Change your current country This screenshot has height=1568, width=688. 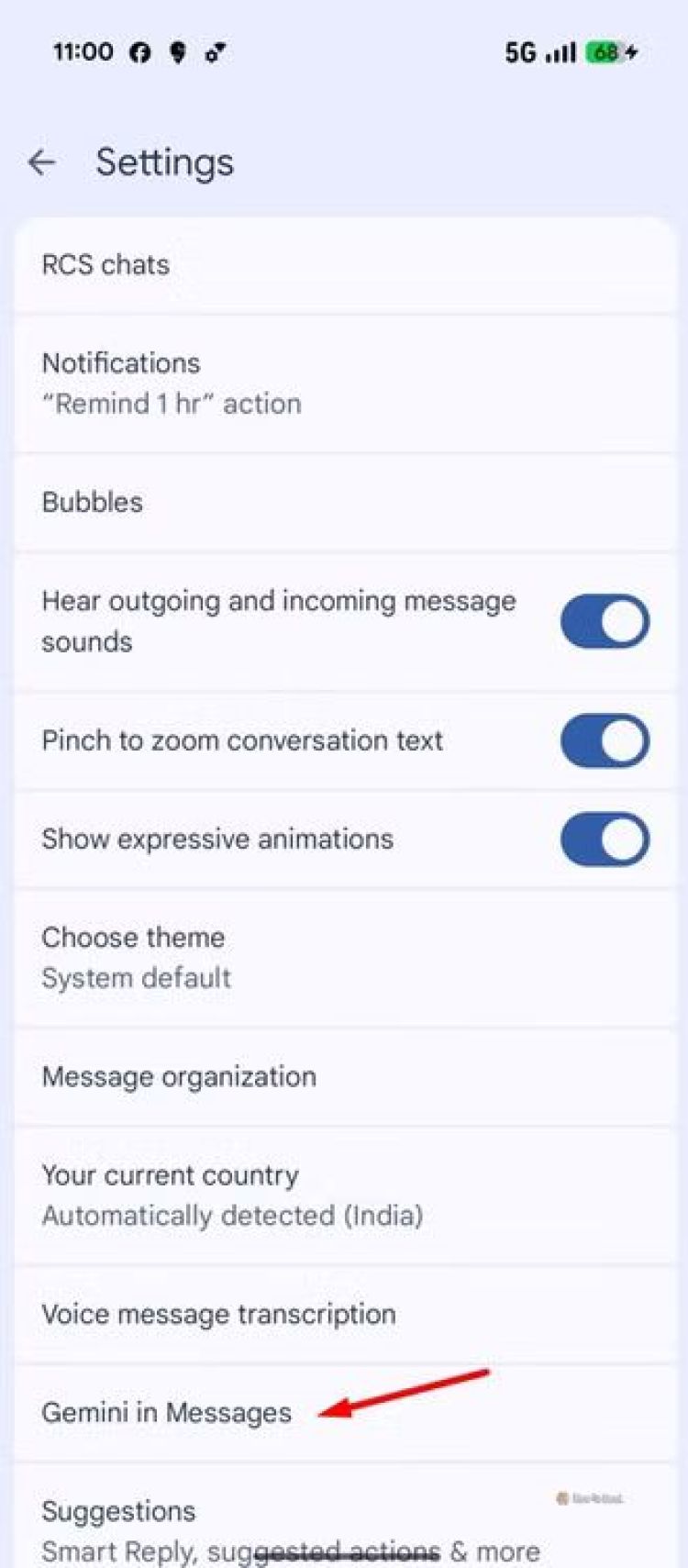(344, 1195)
